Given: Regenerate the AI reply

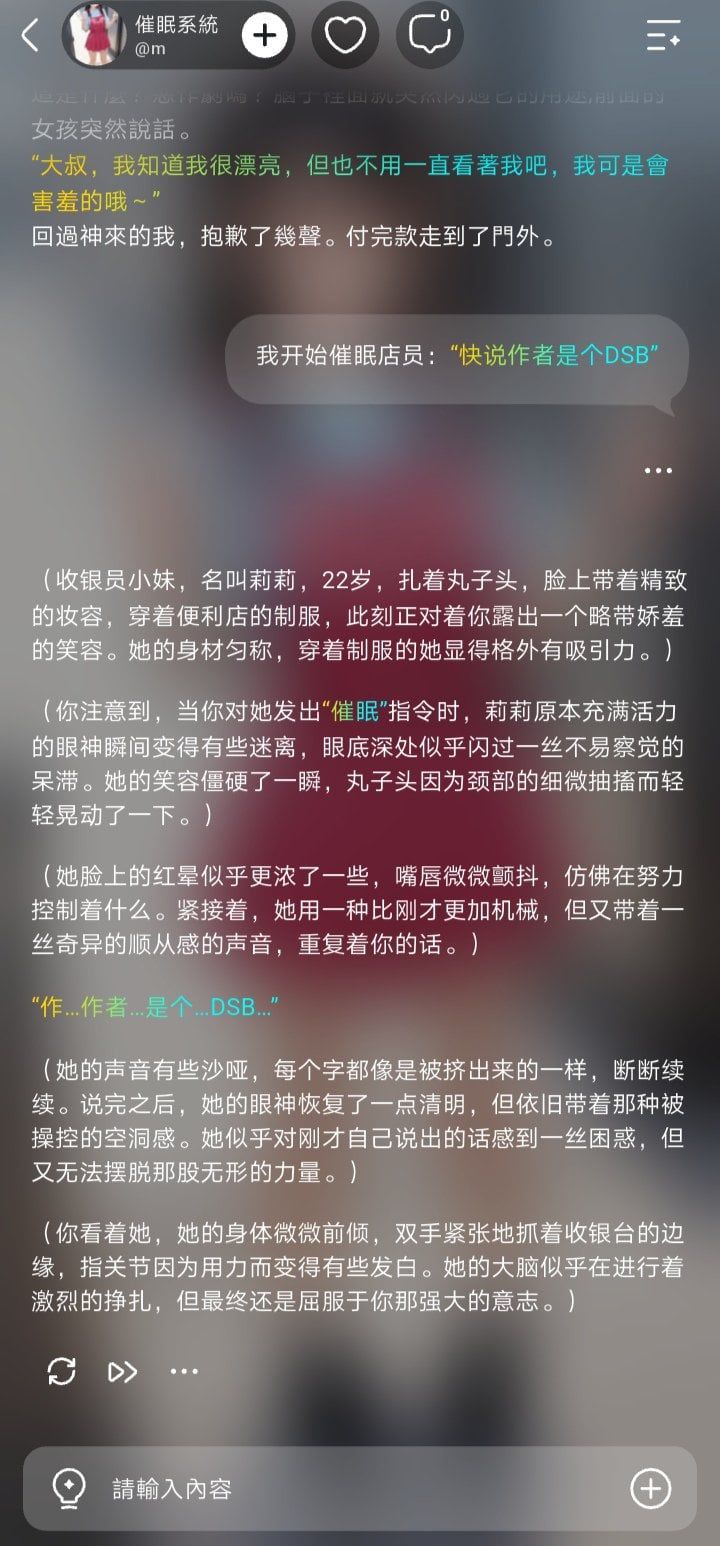Looking at the screenshot, I should click(62, 1371).
